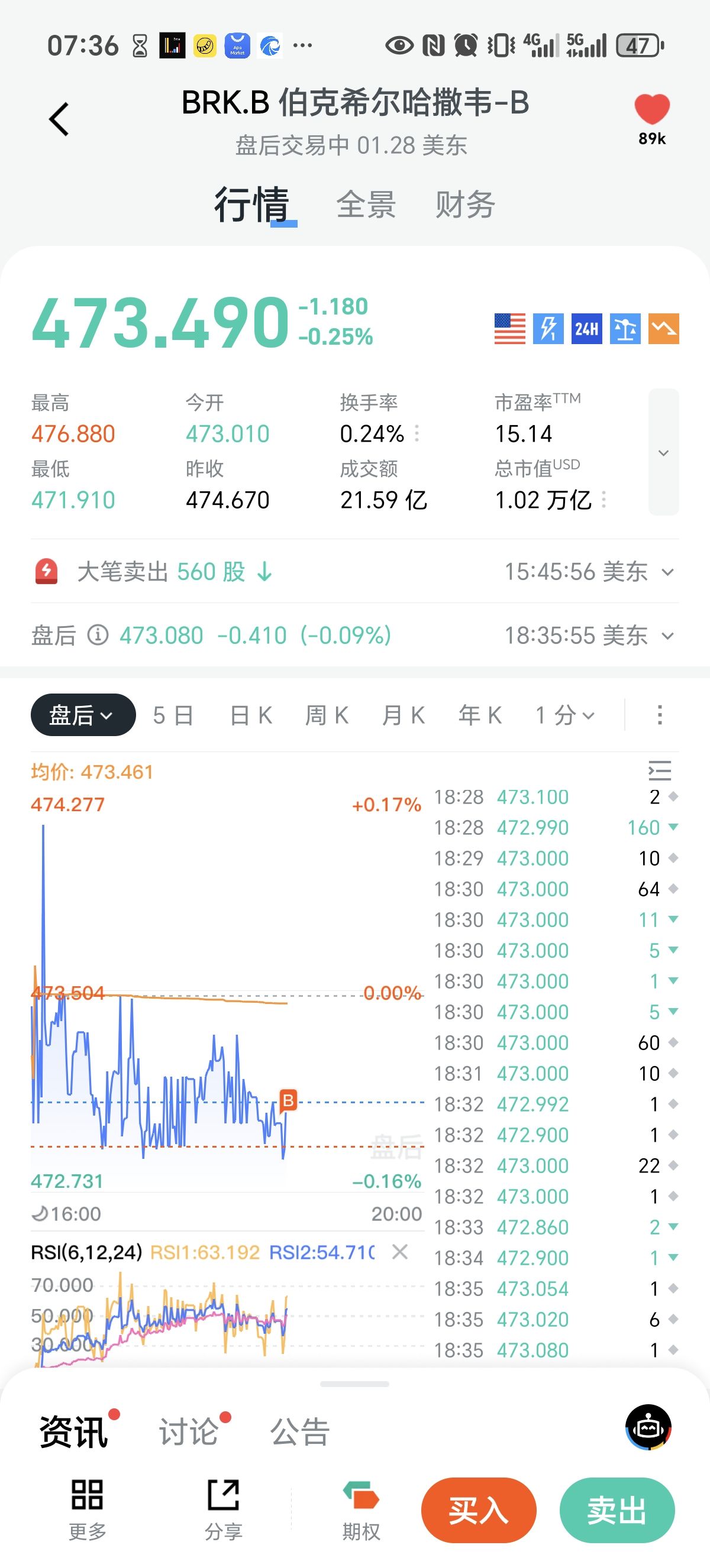Open the 讨论 tab

[x=189, y=1431]
